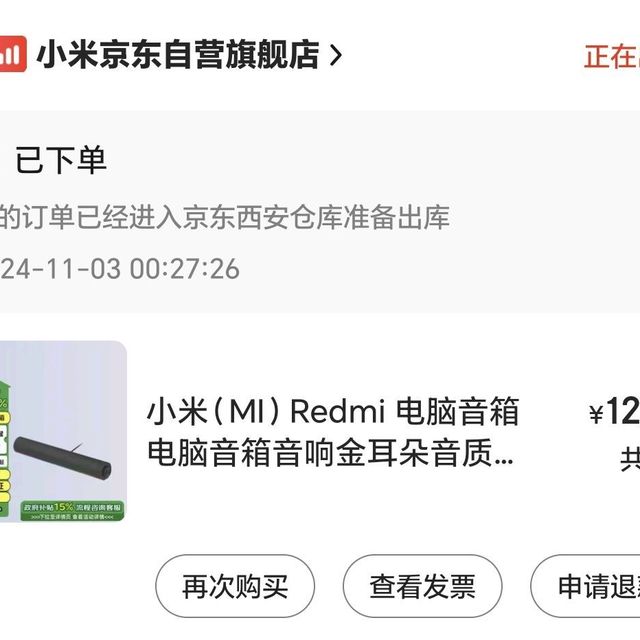Open the Redmi 电脑音箱 product image

(x=62, y=431)
